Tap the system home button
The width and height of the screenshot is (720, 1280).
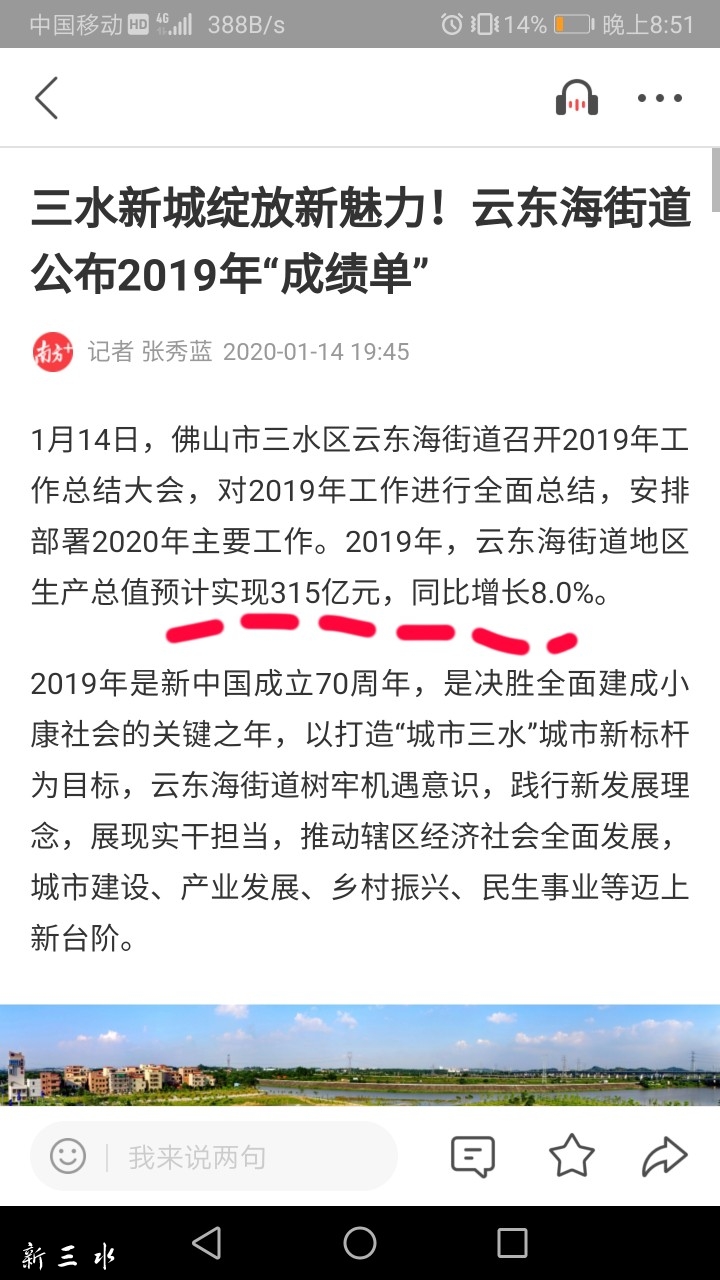click(x=360, y=1243)
